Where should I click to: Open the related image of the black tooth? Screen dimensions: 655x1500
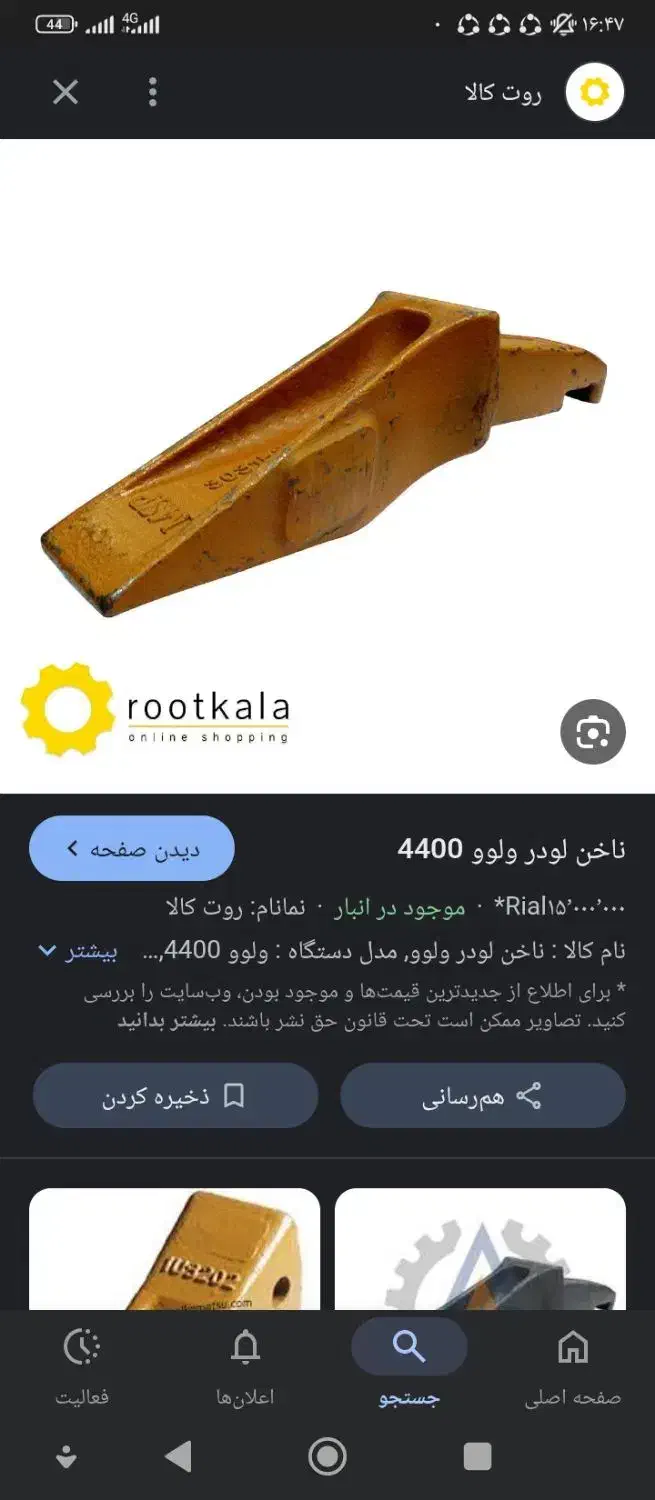[480, 1249]
